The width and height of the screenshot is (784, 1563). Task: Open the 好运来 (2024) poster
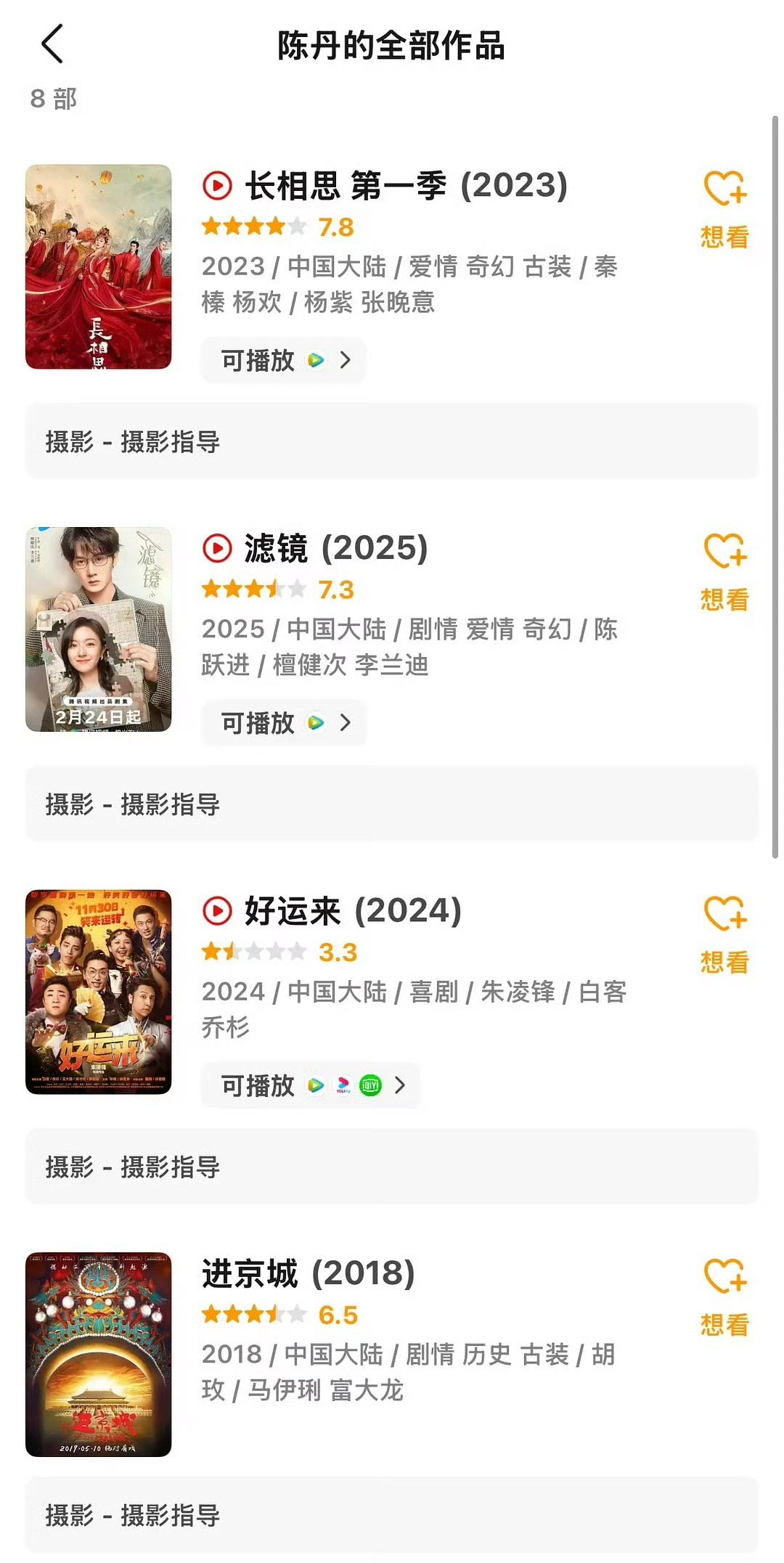(99, 992)
